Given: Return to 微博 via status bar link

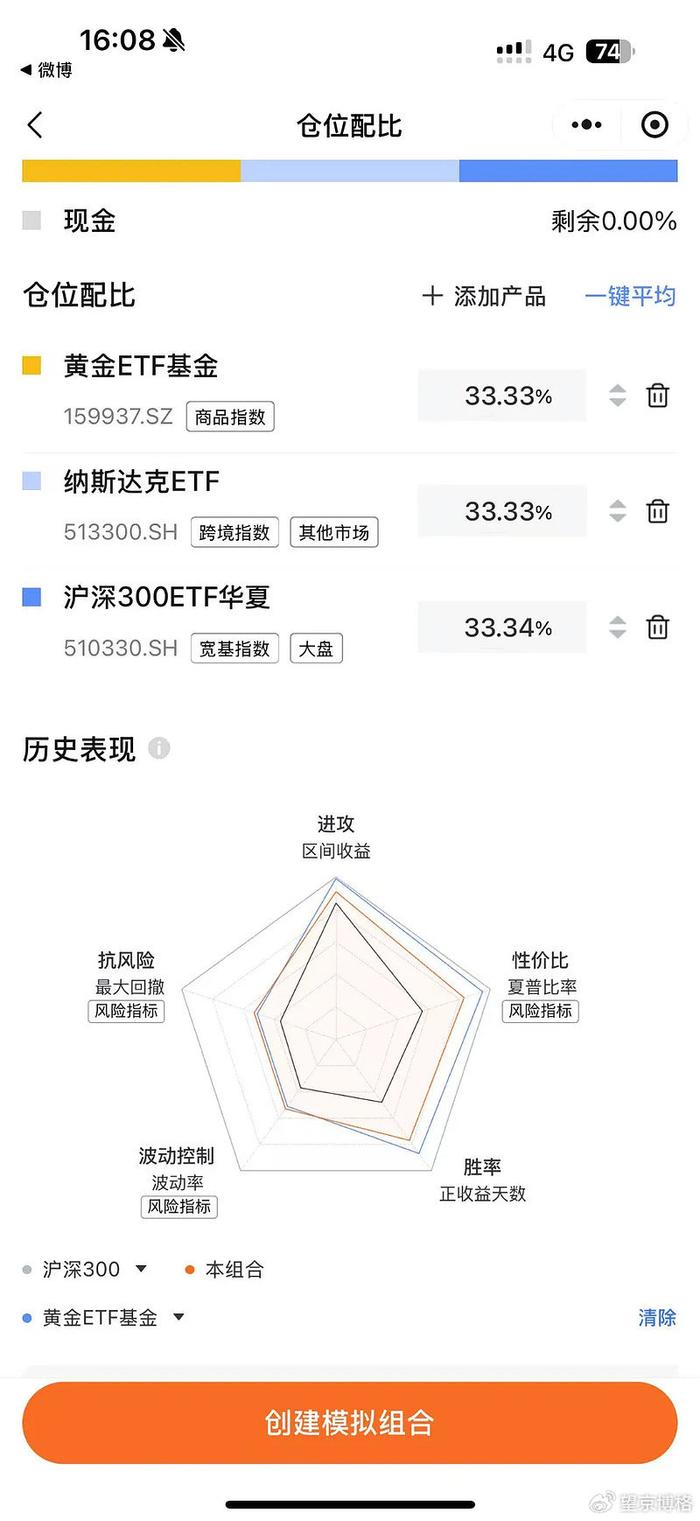Looking at the screenshot, I should point(46,70).
